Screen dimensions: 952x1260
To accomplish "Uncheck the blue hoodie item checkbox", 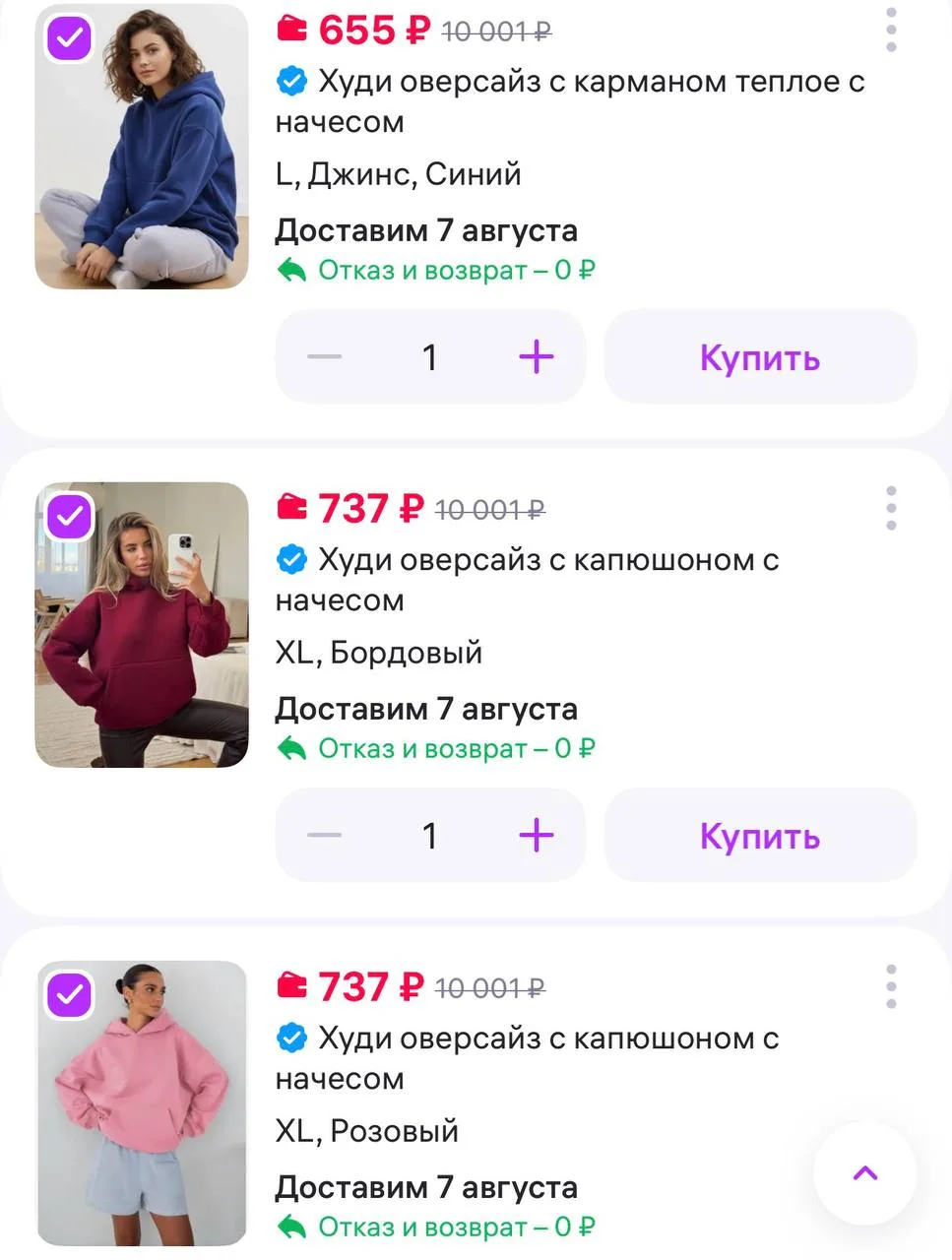I will point(69,38).
